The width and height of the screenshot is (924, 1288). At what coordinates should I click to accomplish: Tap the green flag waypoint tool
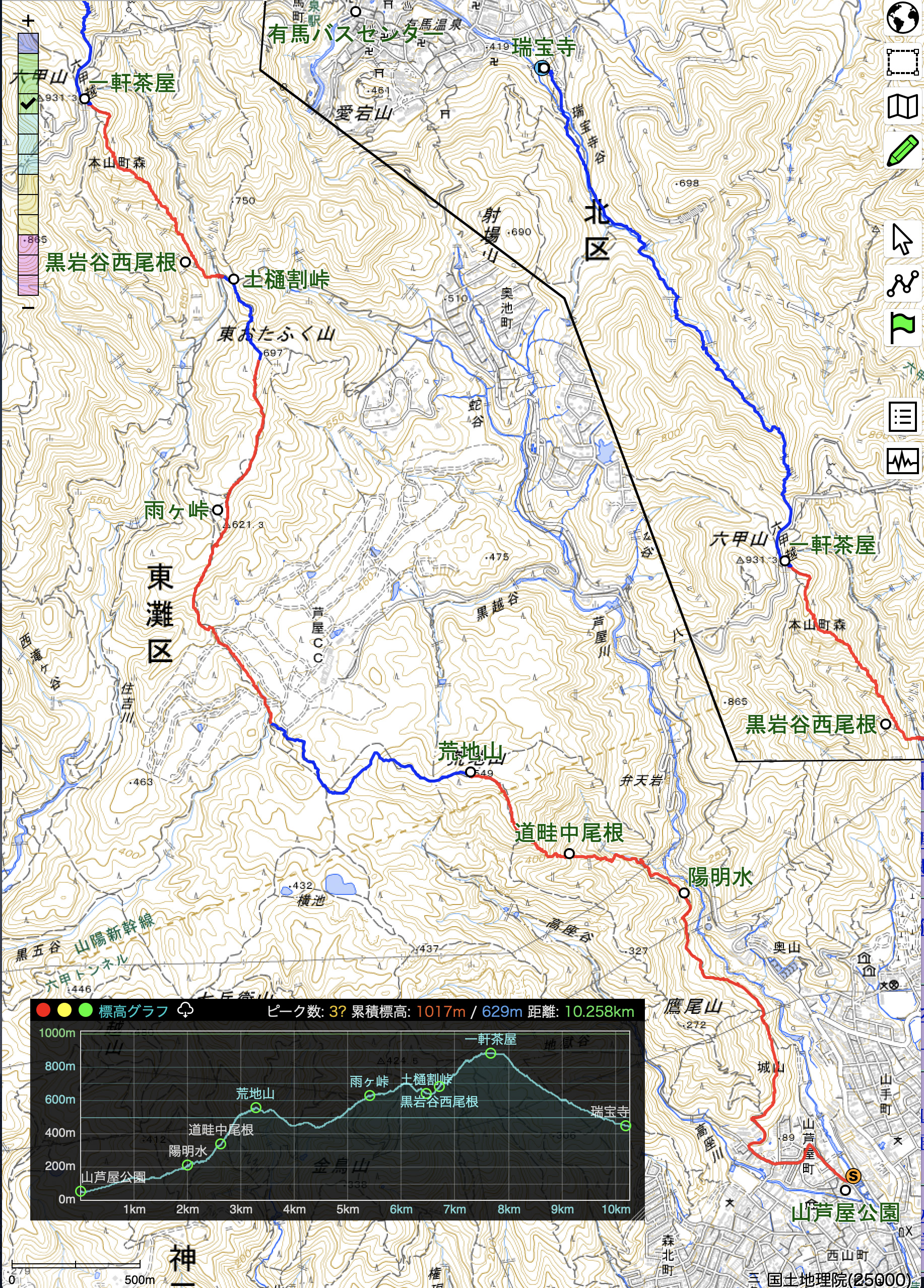click(902, 328)
